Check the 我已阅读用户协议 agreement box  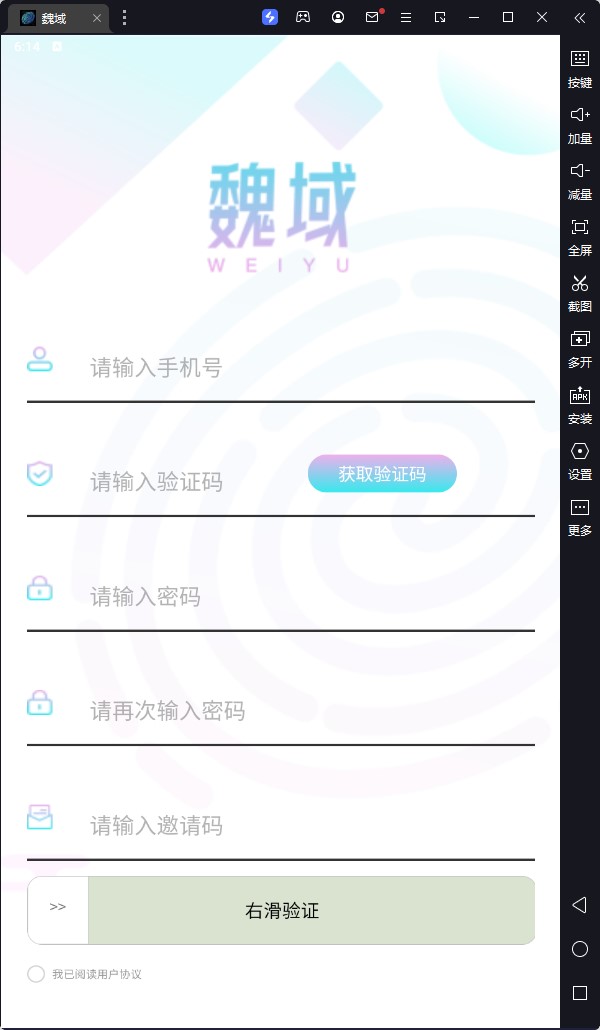(36, 974)
